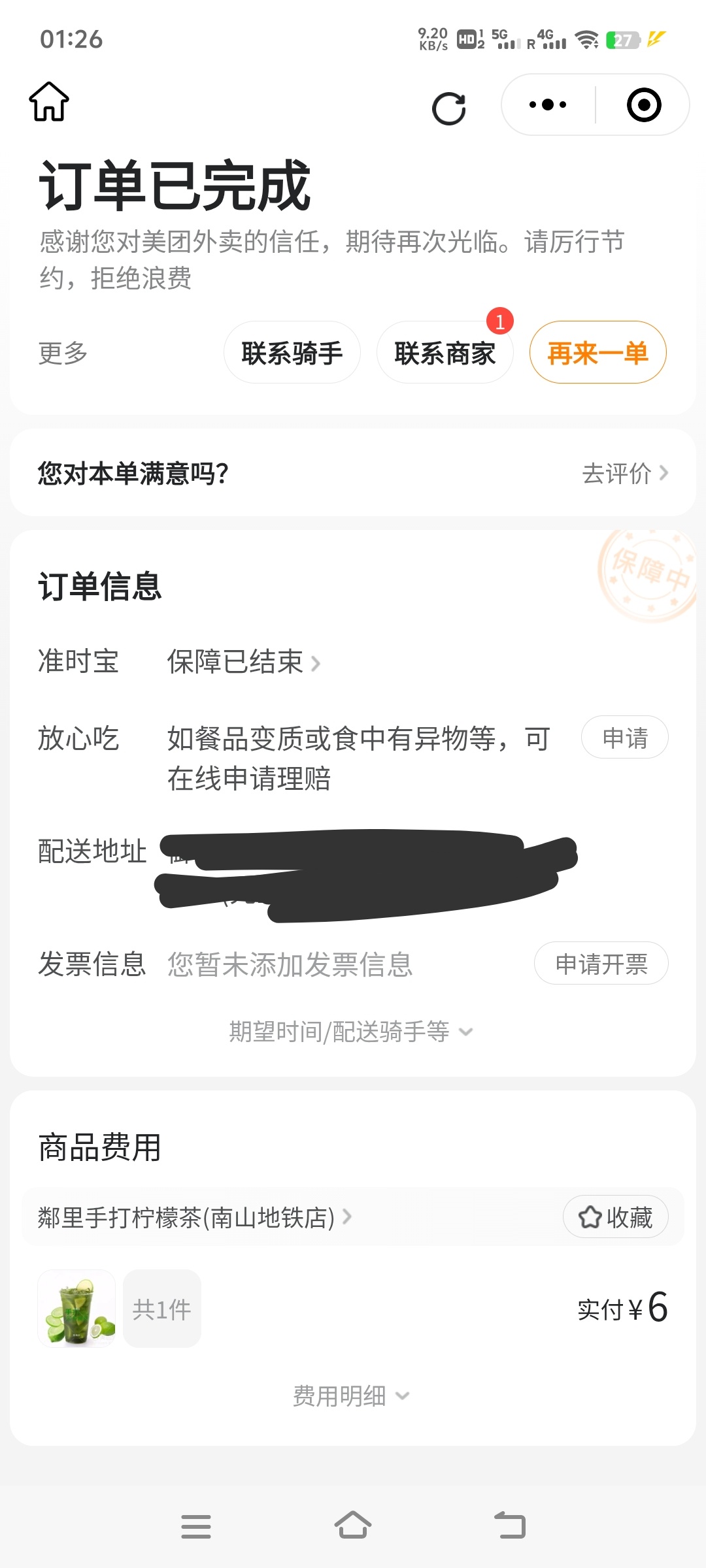
Task: Open 去评价 to rate this order
Action: click(624, 473)
